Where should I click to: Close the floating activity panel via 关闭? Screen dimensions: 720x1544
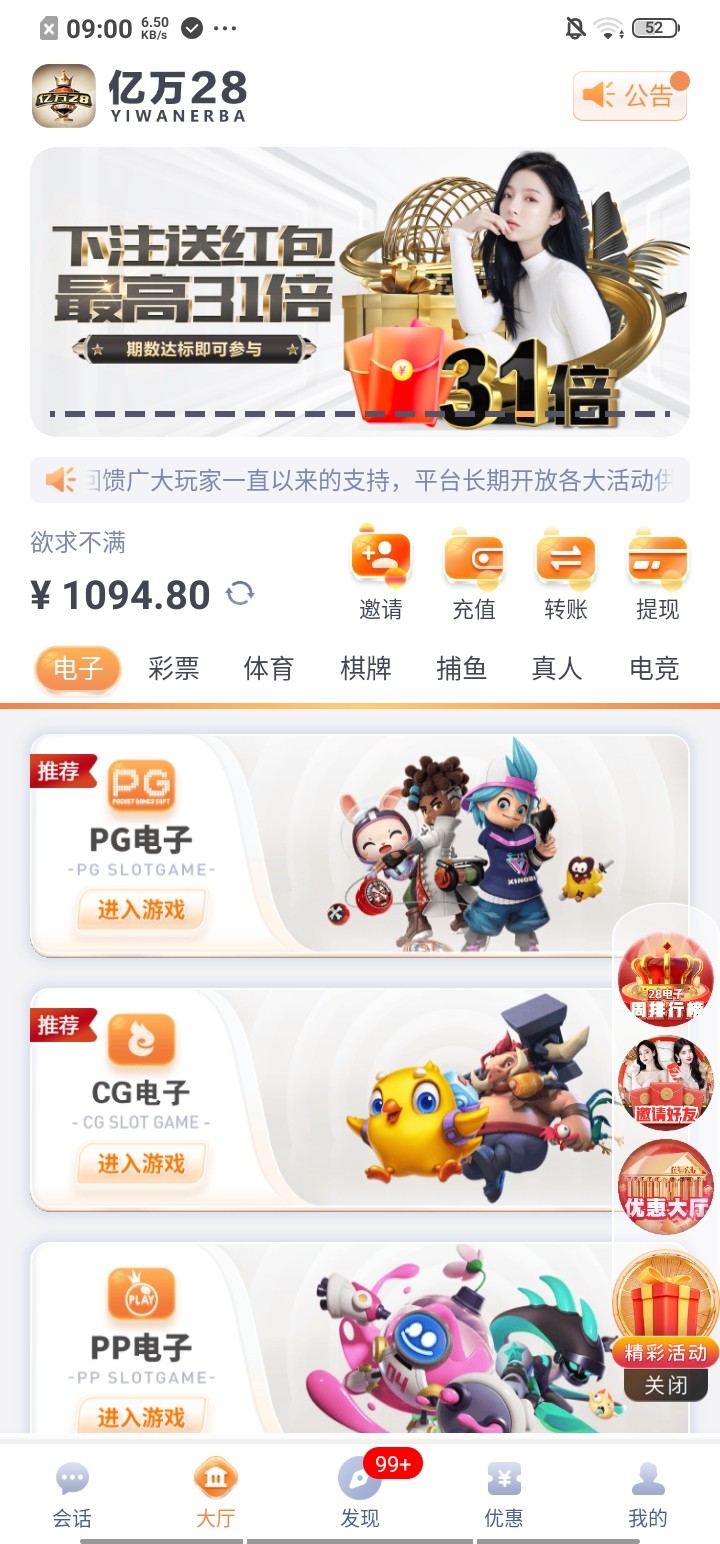(x=665, y=1385)
